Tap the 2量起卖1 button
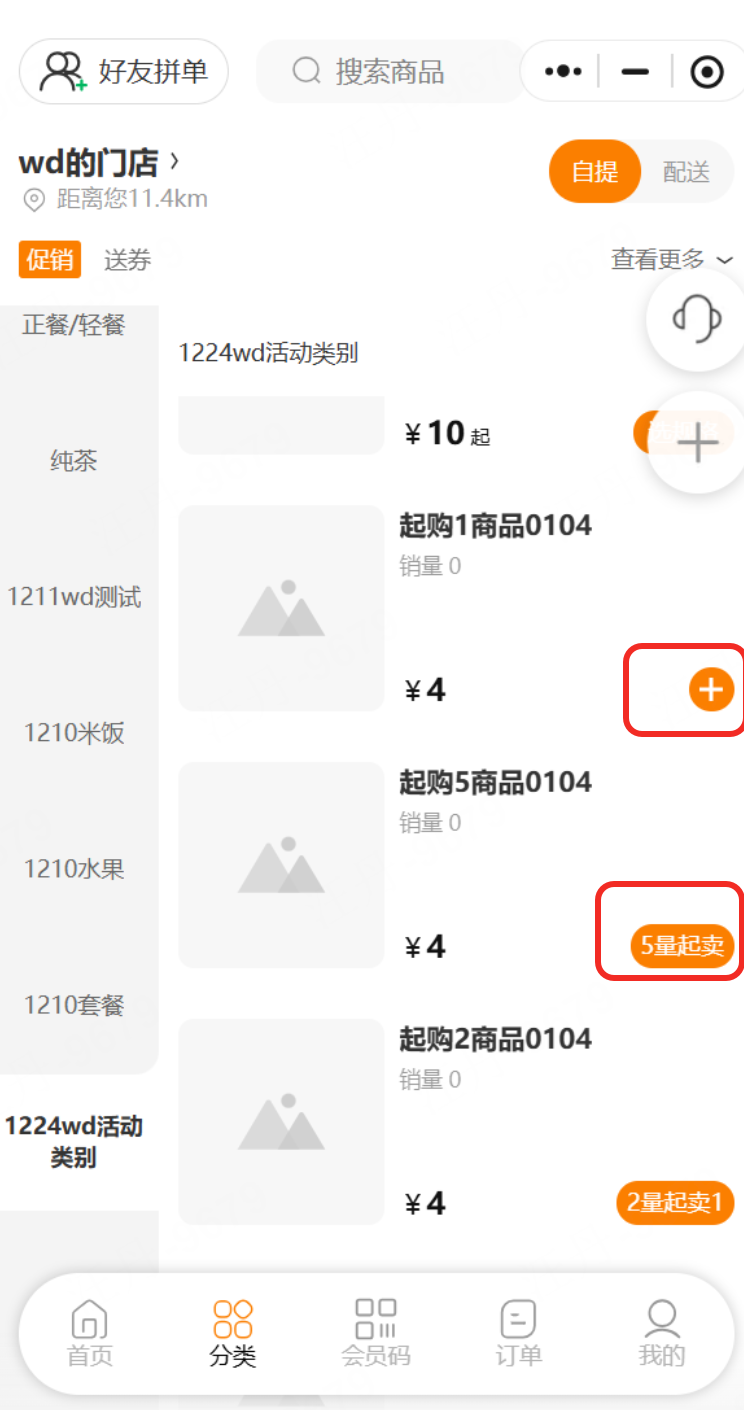This screenshot has width=744, height=1410. point(675,1203)
